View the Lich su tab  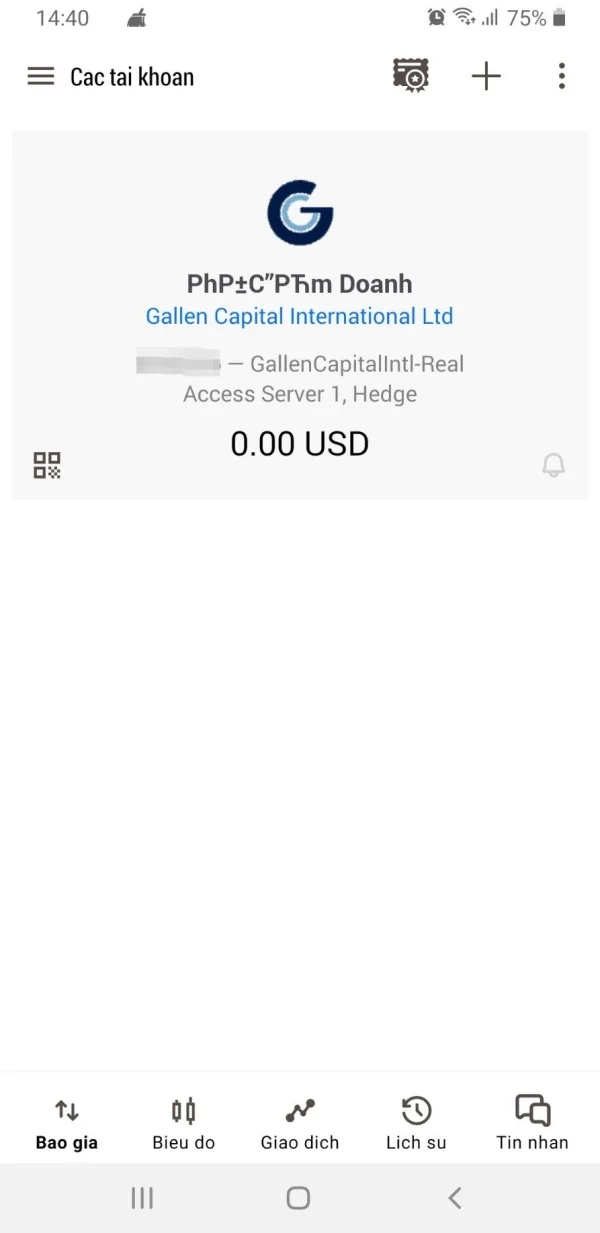[x=416, y=1123]
